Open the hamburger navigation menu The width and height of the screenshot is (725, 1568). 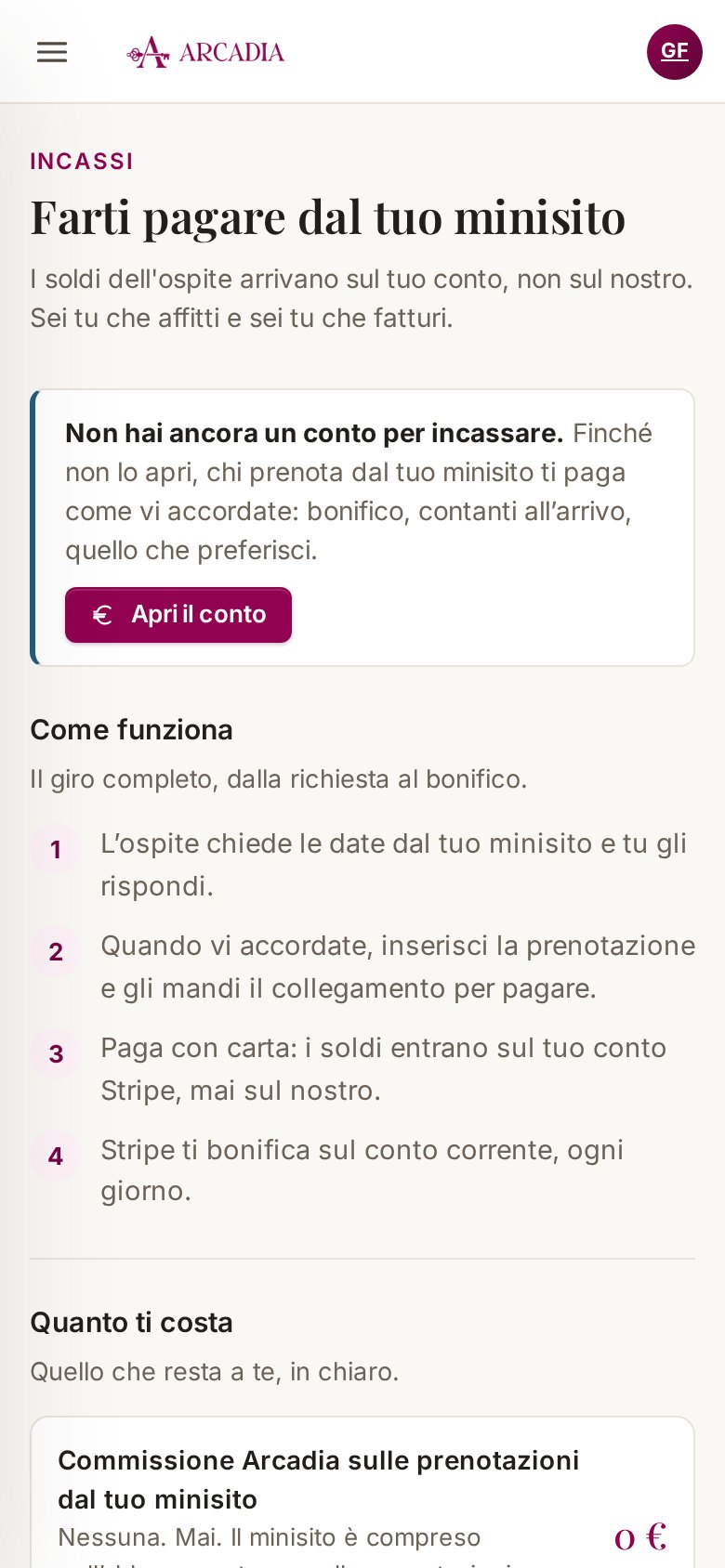coord(52,52)
